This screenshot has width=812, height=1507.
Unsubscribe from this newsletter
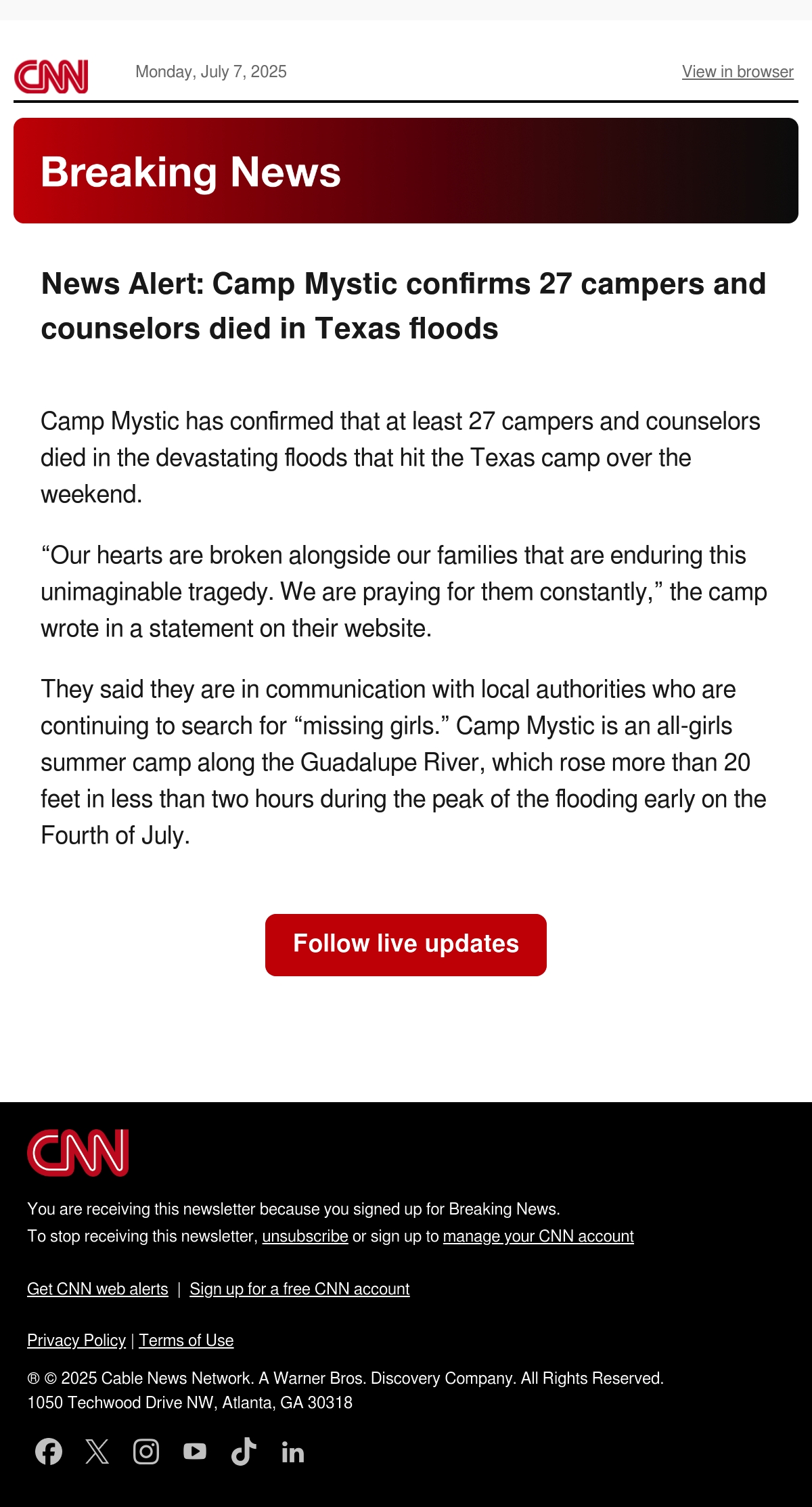point(305,1236)
